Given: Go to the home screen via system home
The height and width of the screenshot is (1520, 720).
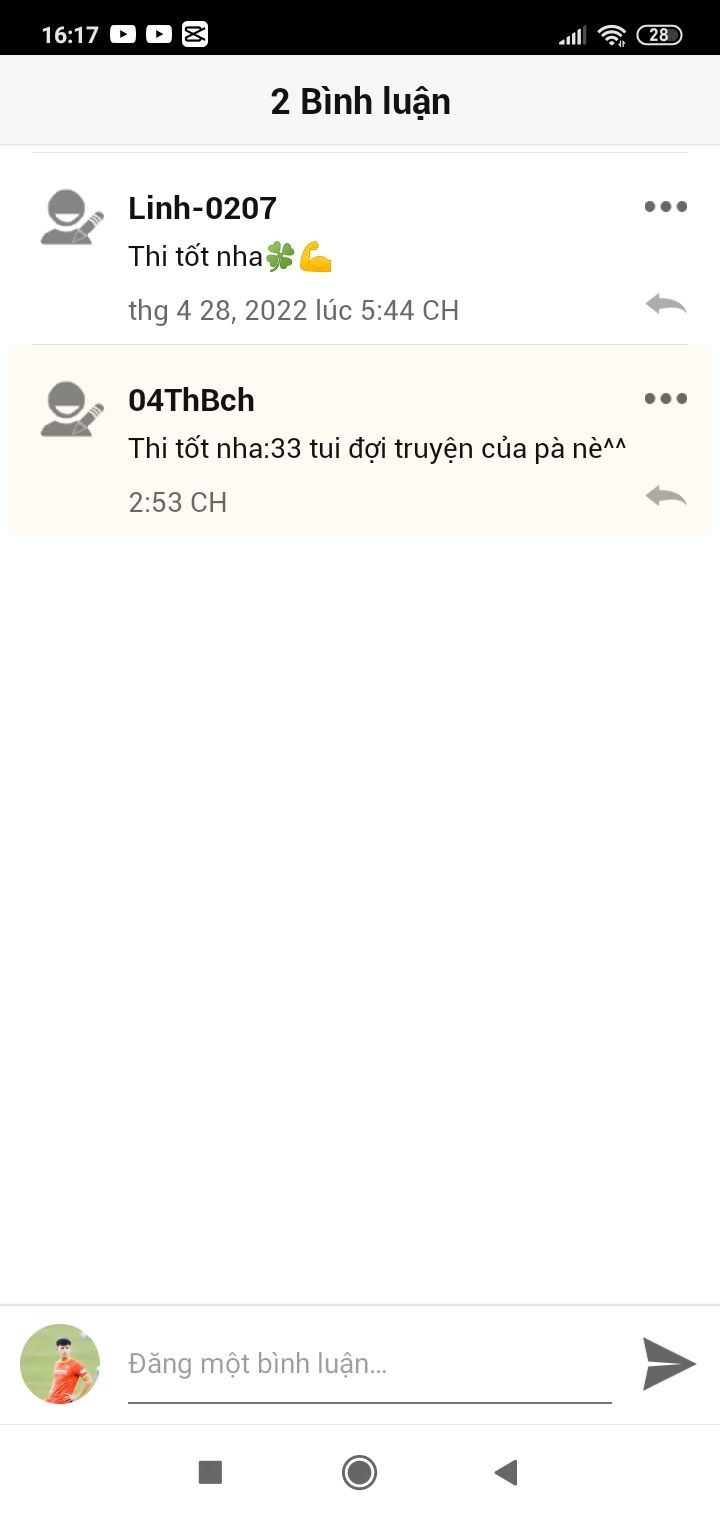Looking at the screenshot, I should point(359,1472).
